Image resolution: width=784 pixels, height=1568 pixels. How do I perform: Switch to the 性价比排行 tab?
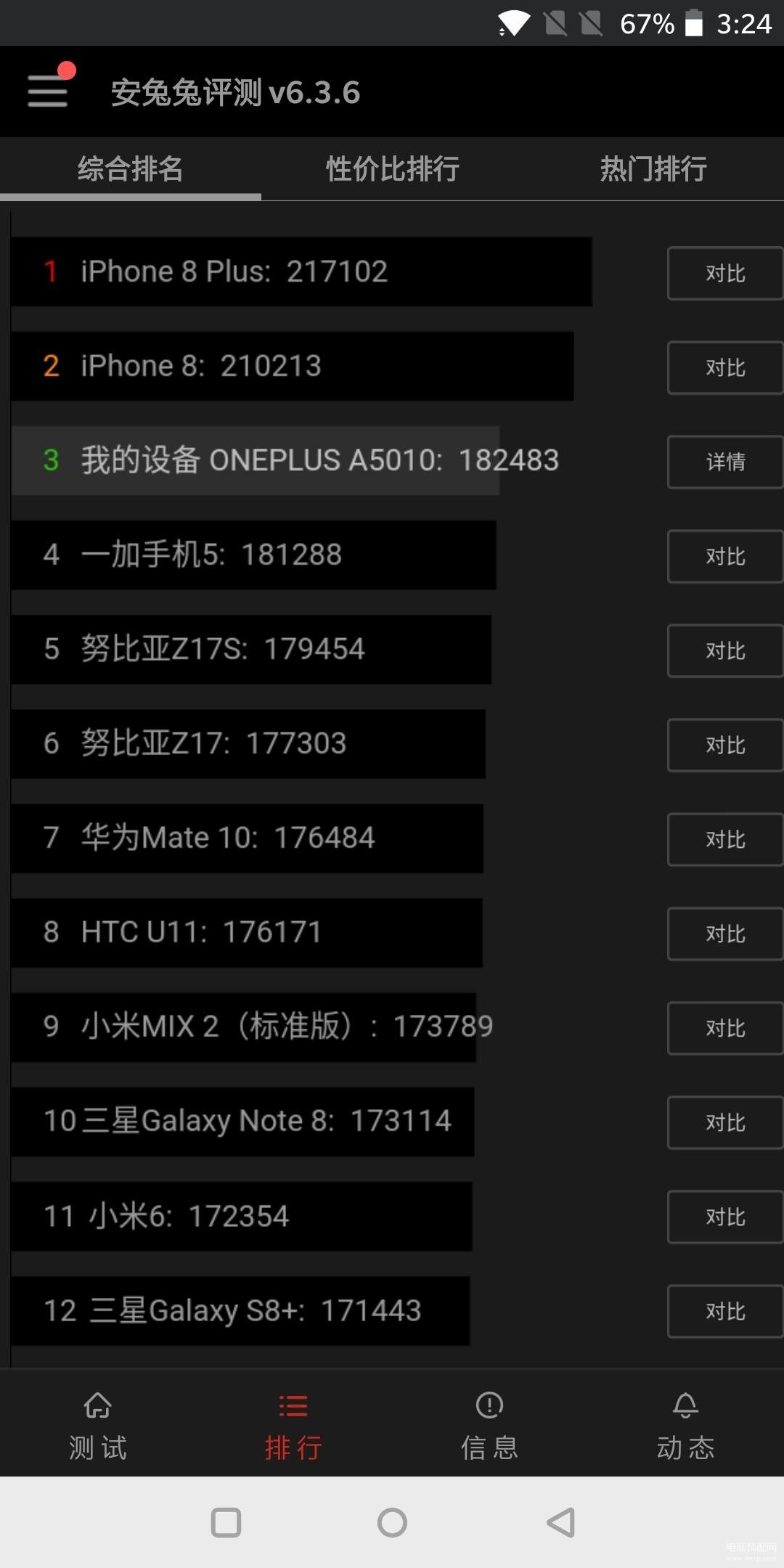pyautogui.click(x=392, y=168)
